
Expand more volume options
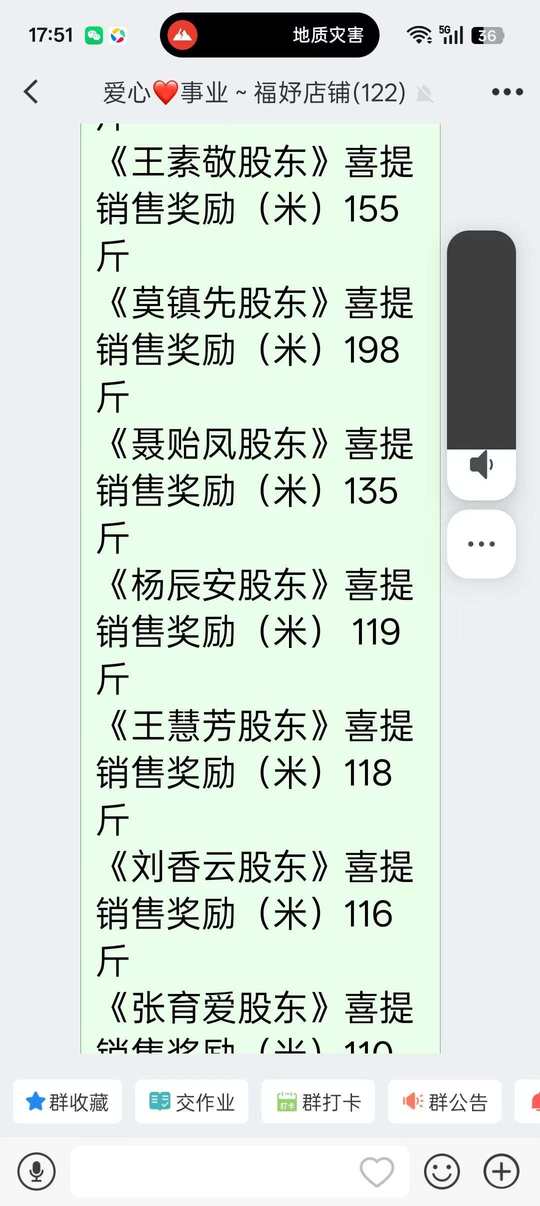[481, 544]
